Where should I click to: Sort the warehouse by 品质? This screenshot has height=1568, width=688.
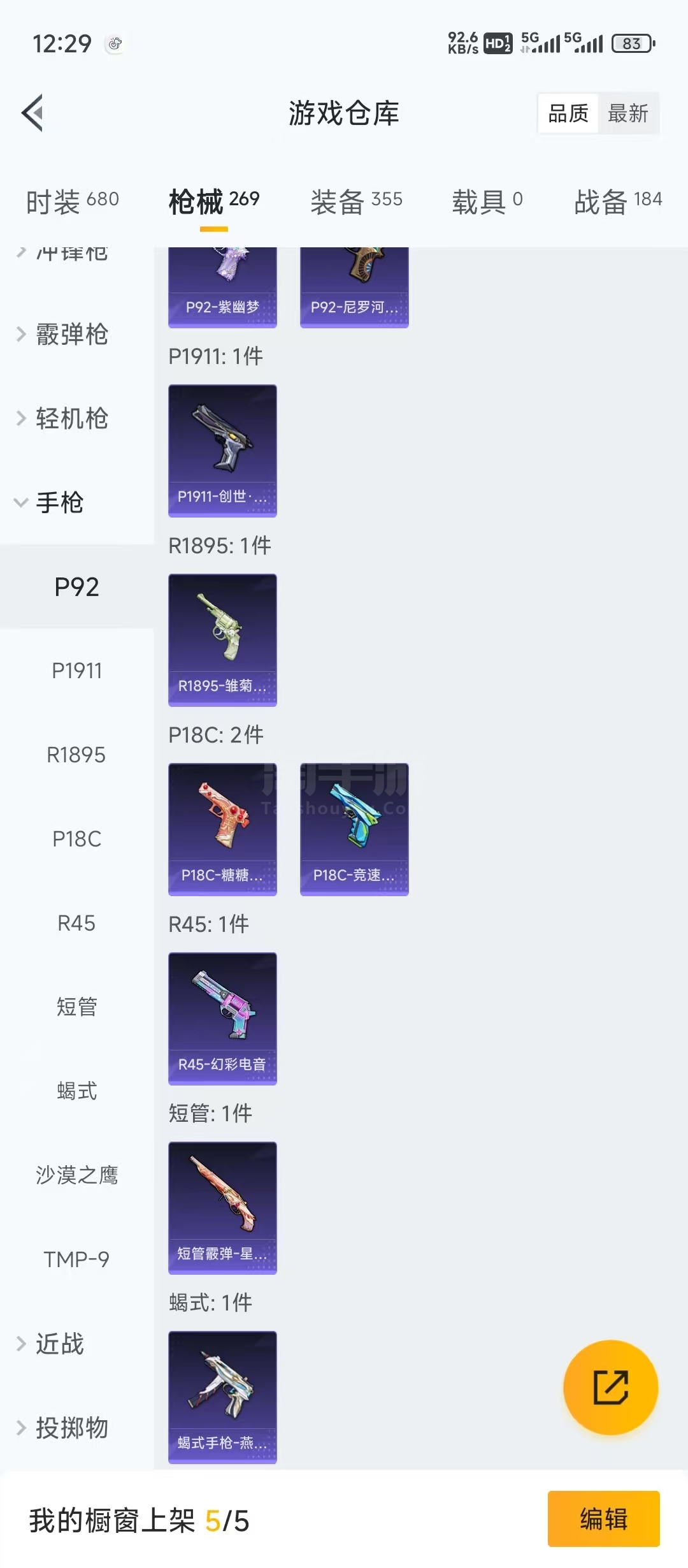(568, 113)
